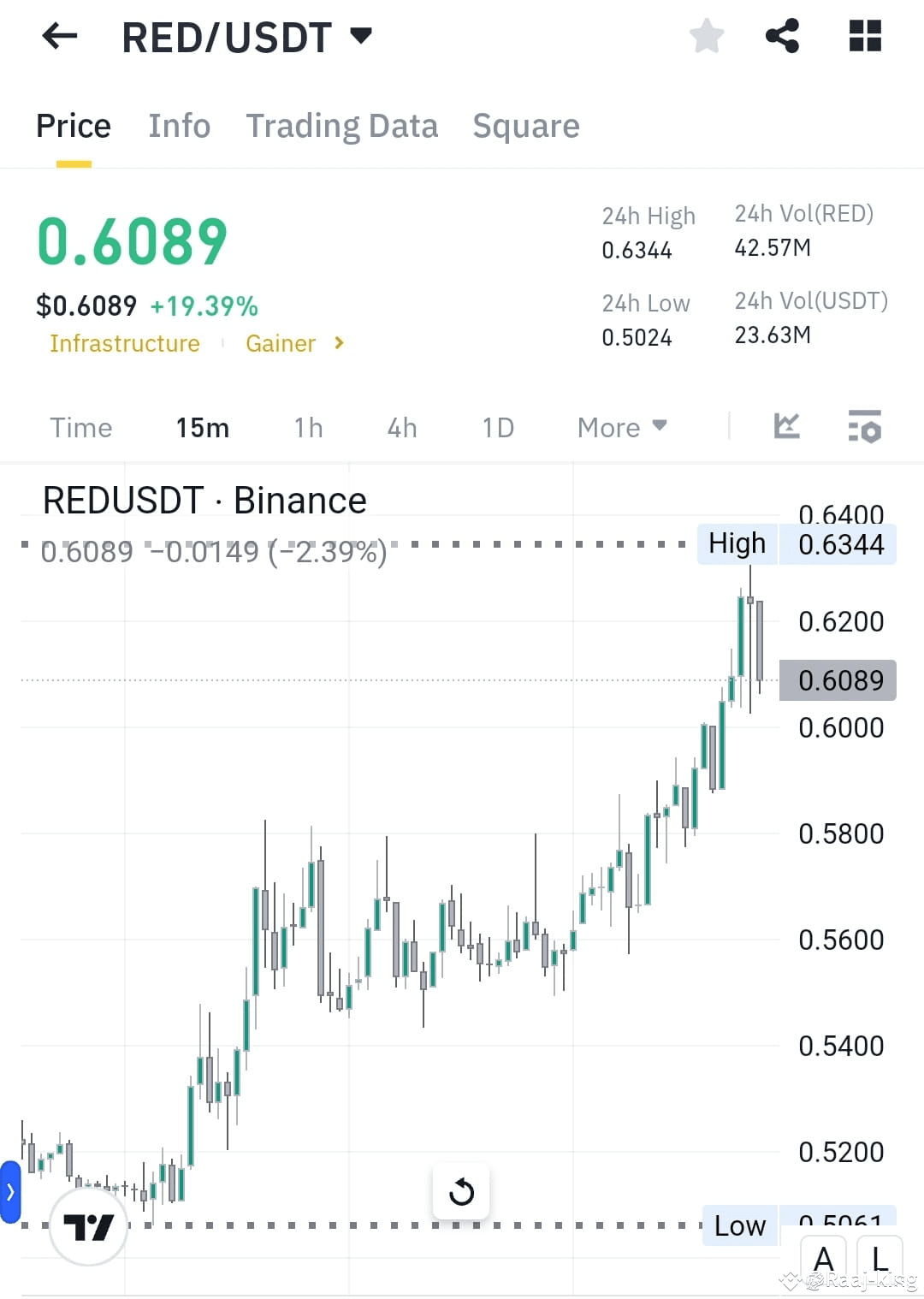The width and height of the screenshot is (924, 1299).
Task: Select the 1h timeframe option
Action: [x=307, y=427]
